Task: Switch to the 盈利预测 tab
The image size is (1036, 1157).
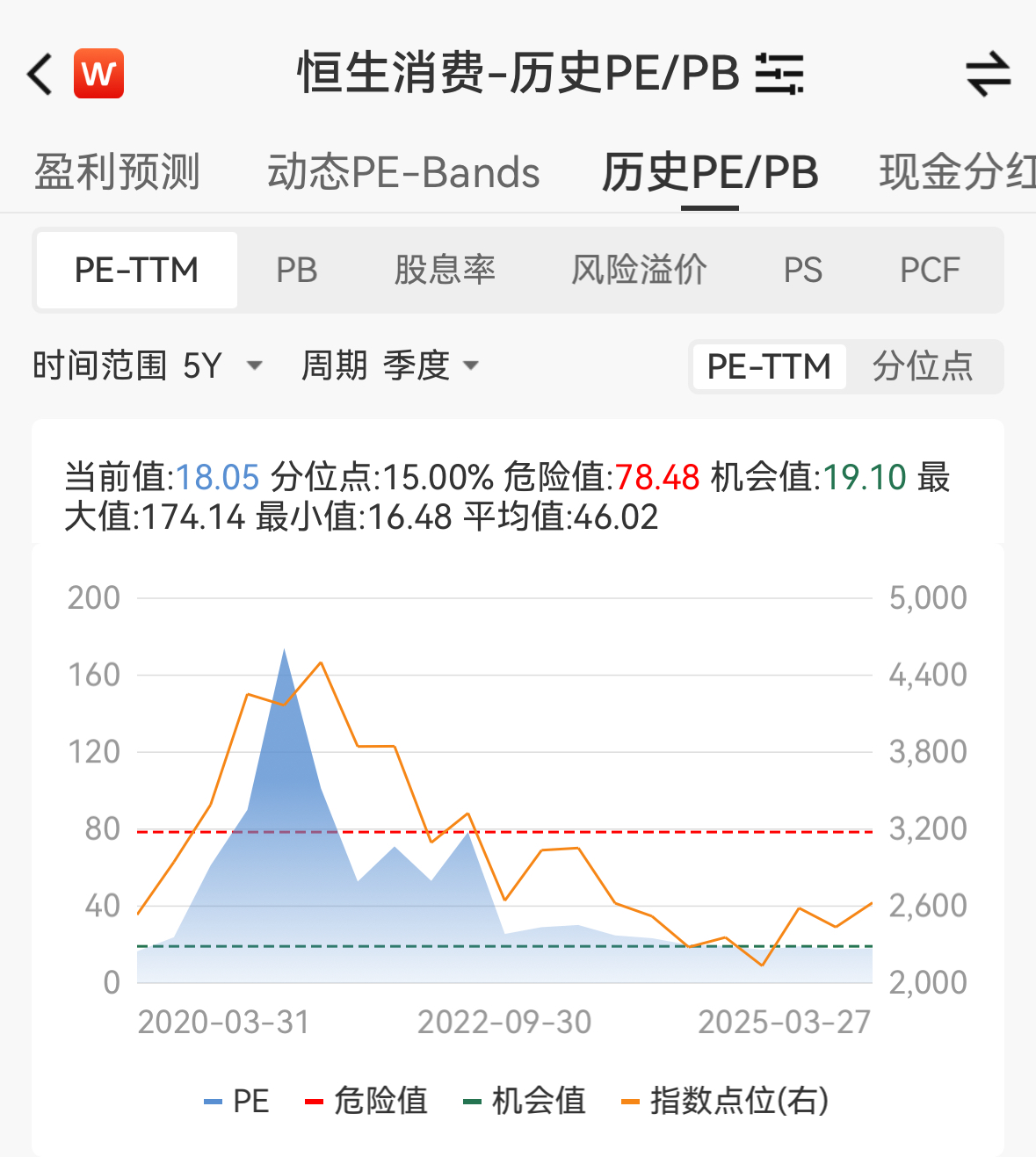Action: 117,172
